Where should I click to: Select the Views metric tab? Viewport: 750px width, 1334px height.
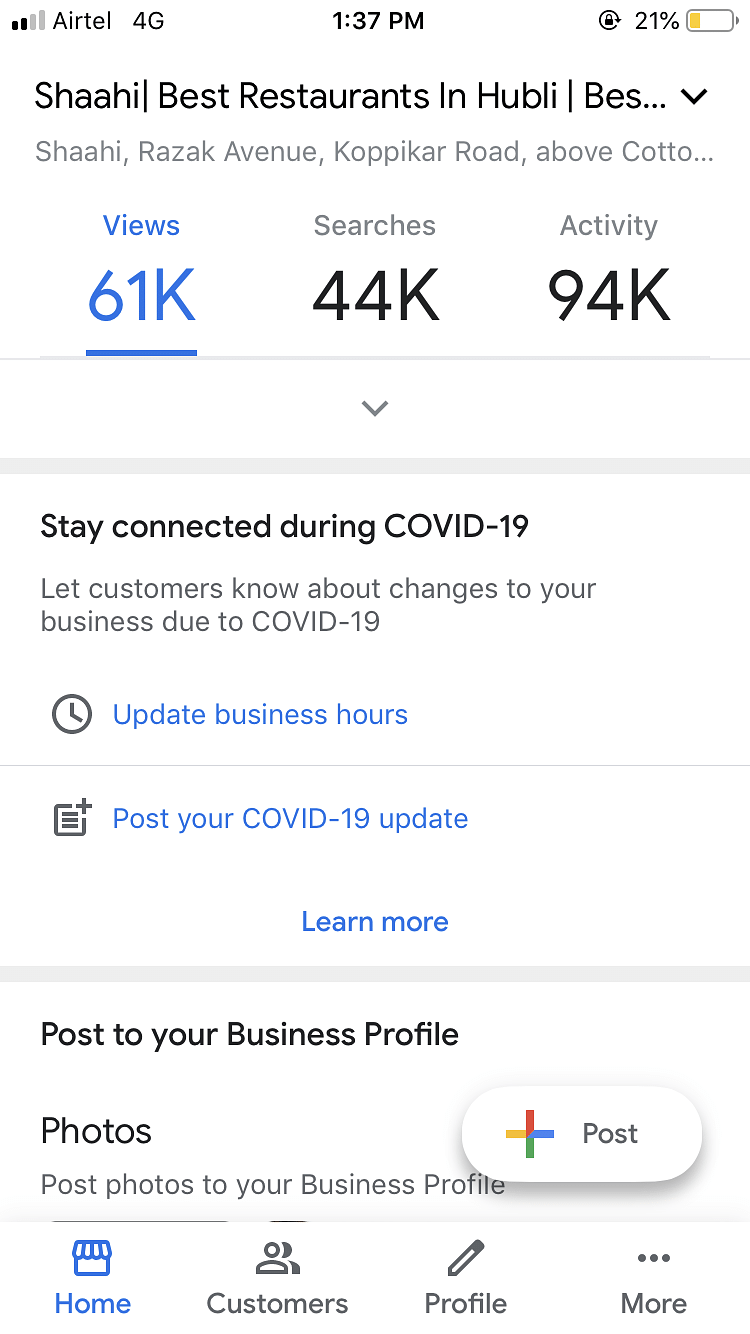pos(141,272)
